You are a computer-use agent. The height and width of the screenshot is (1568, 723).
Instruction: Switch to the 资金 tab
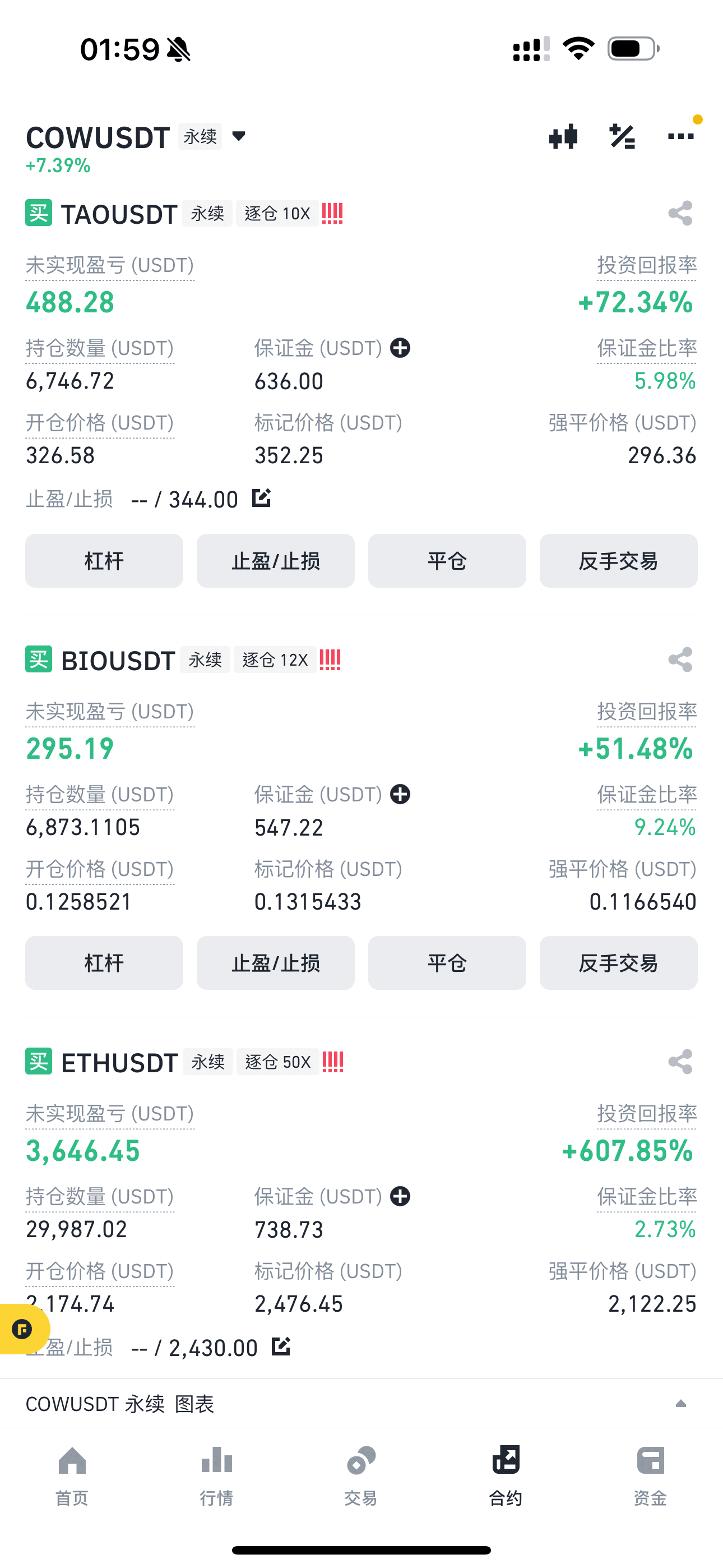tap(651, 1476)
